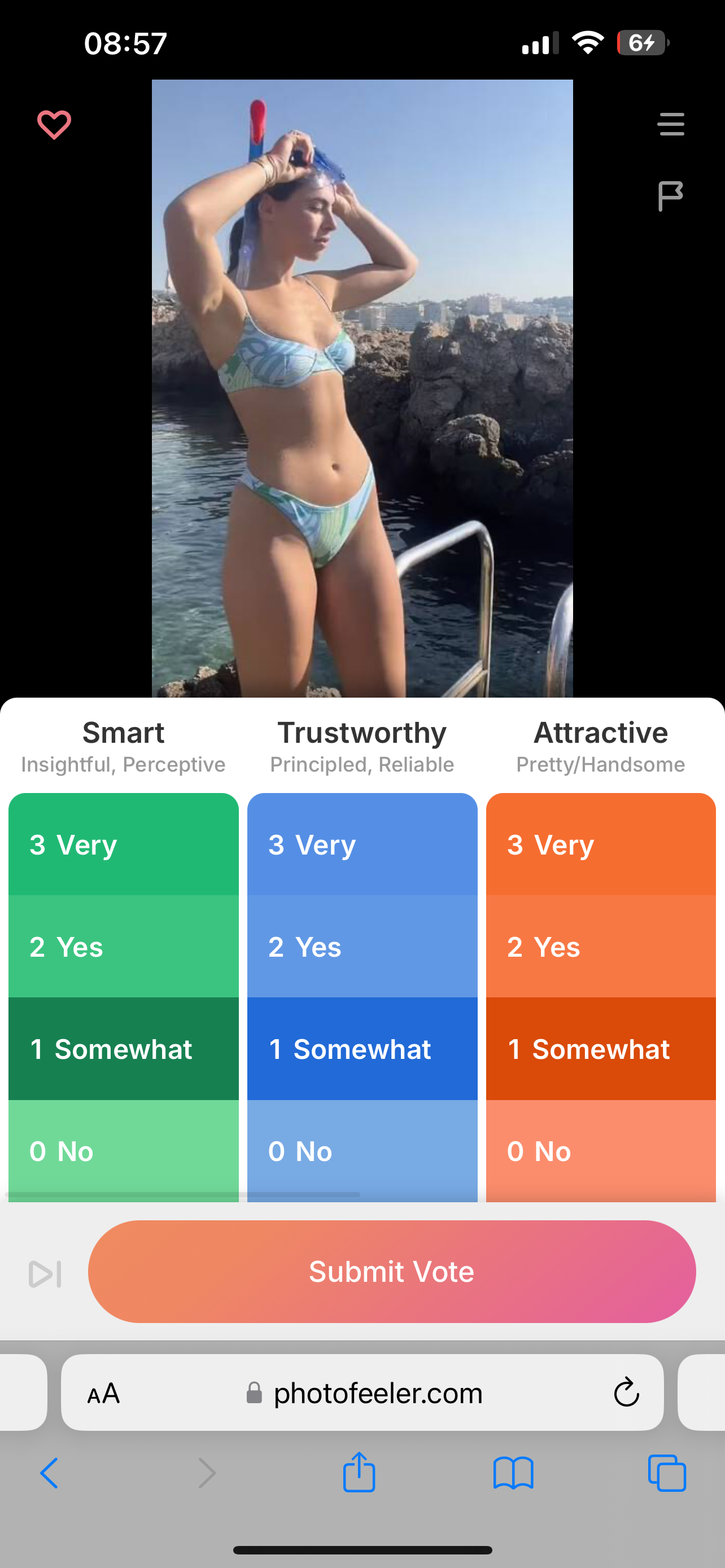Submit Vote

(391, 1272)
